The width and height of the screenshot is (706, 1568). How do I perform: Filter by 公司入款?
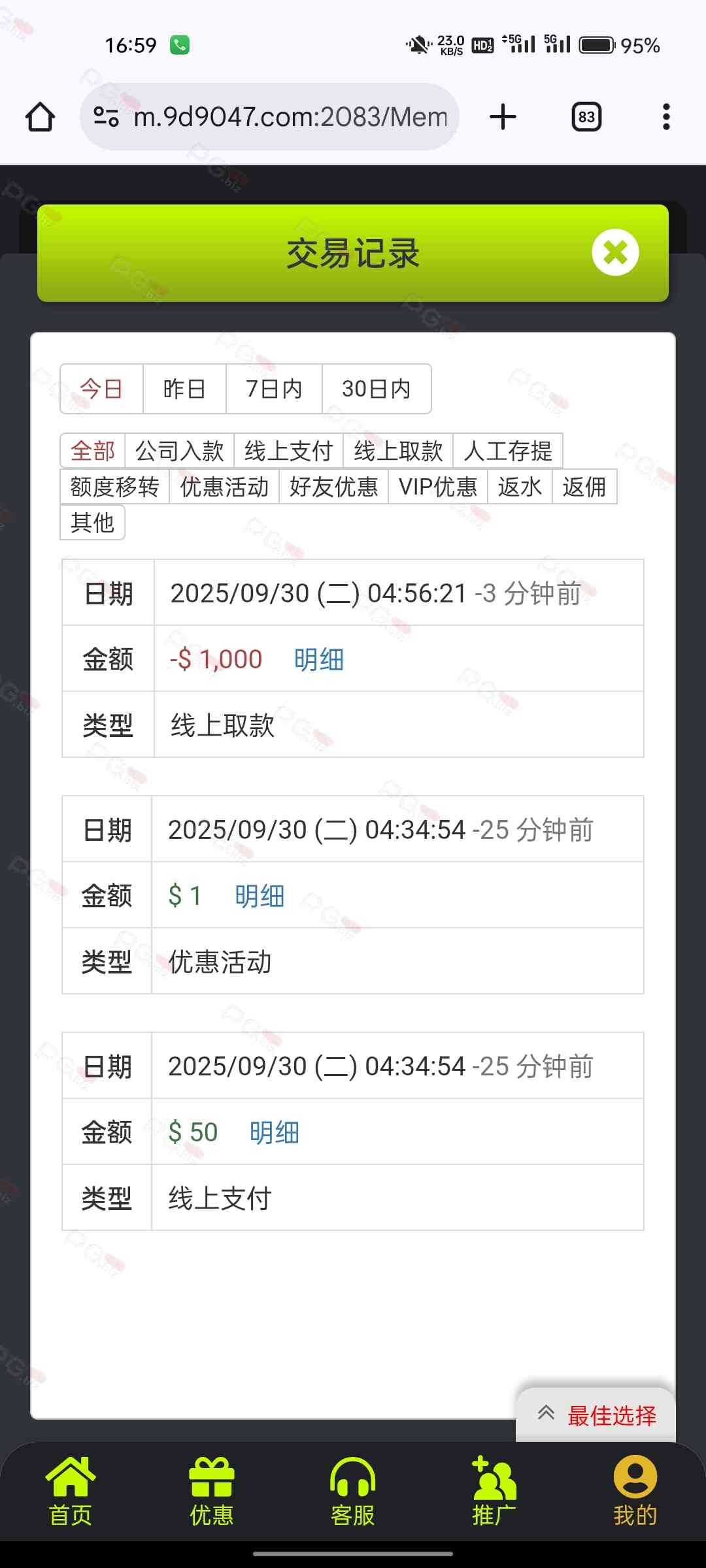coord(180,451)
